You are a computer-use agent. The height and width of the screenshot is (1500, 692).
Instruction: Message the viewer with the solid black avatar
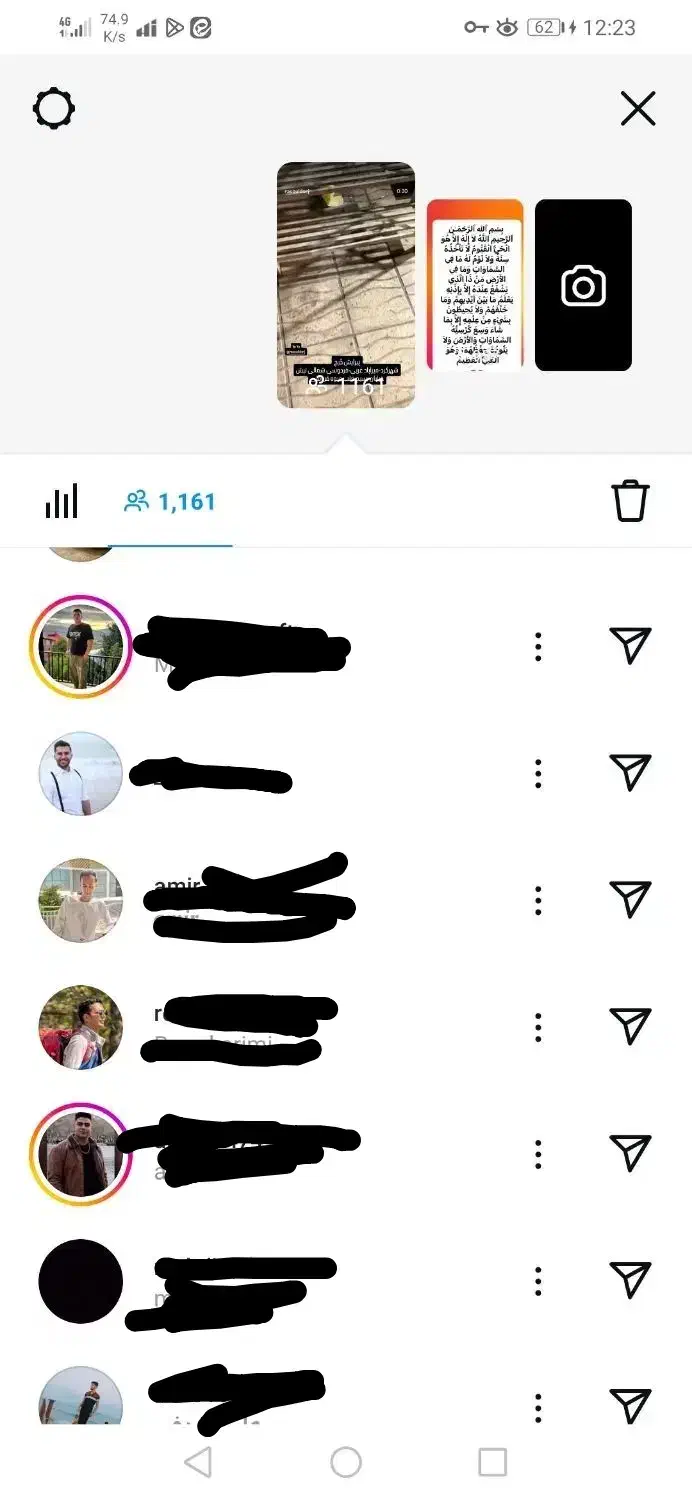[630, 1280]
